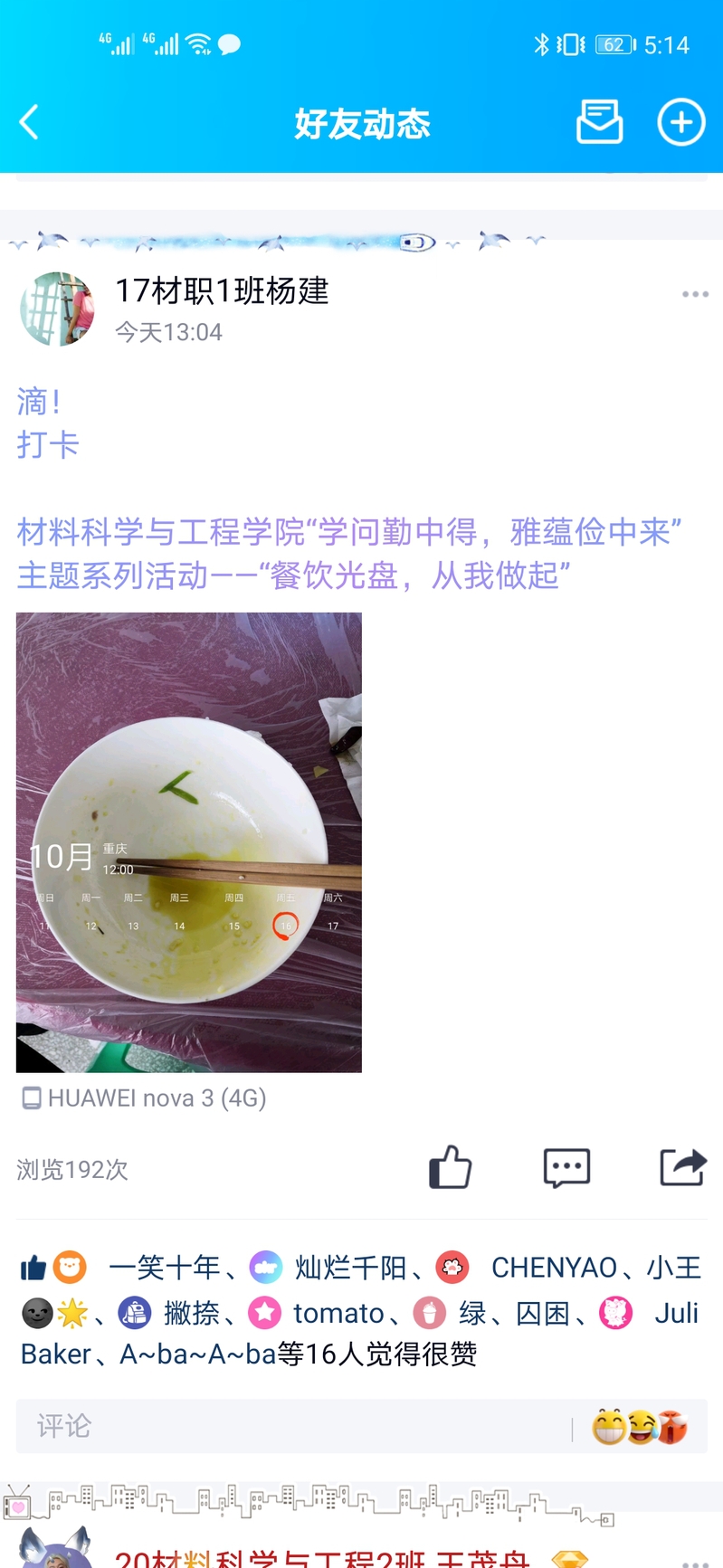Open the message inbox icon
The width and height of the screenshot is (723, 1568).
coord(599,122)
